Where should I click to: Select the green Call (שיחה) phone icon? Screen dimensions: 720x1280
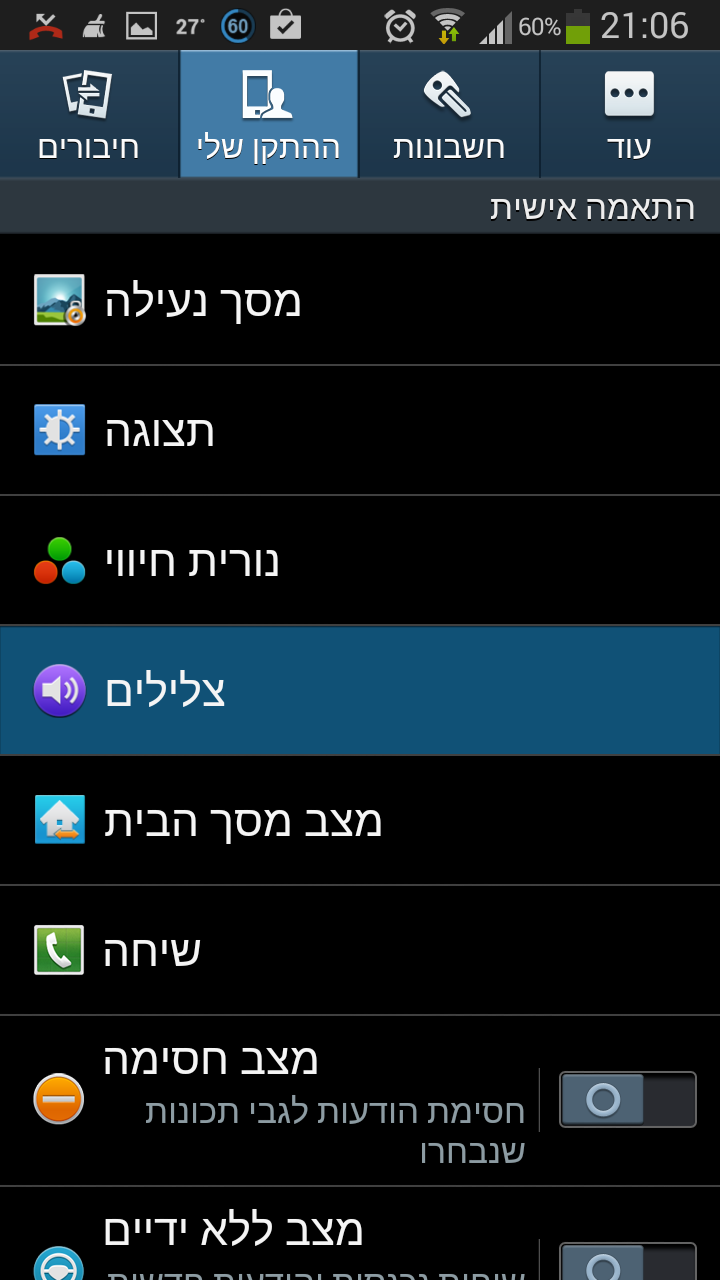pos(59,950)
